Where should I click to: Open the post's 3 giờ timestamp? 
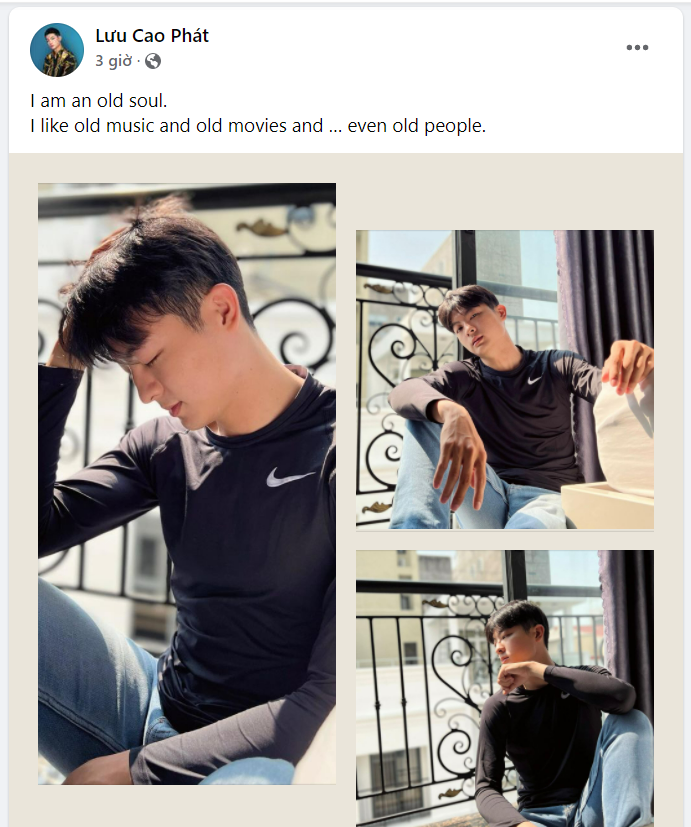tap(113, 61)
